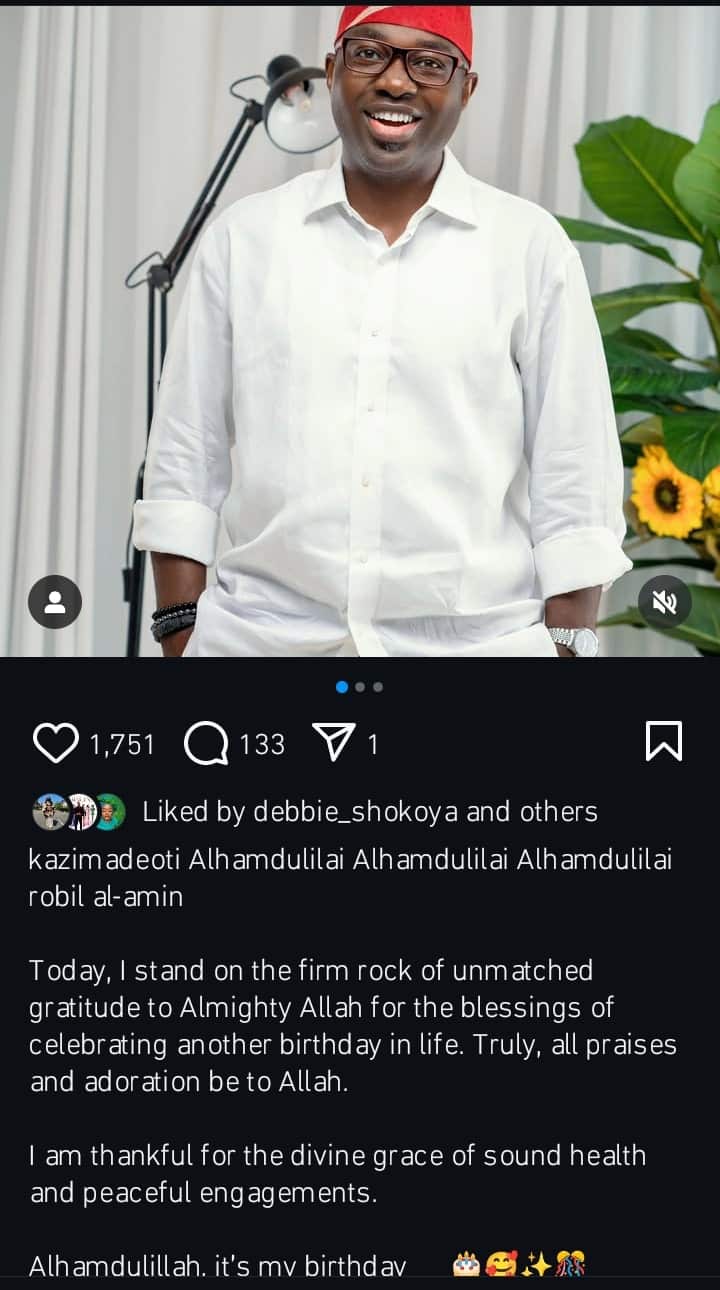The image size is (720, 1290).
Task: Share the post via send icon
Action: point(334,744)
